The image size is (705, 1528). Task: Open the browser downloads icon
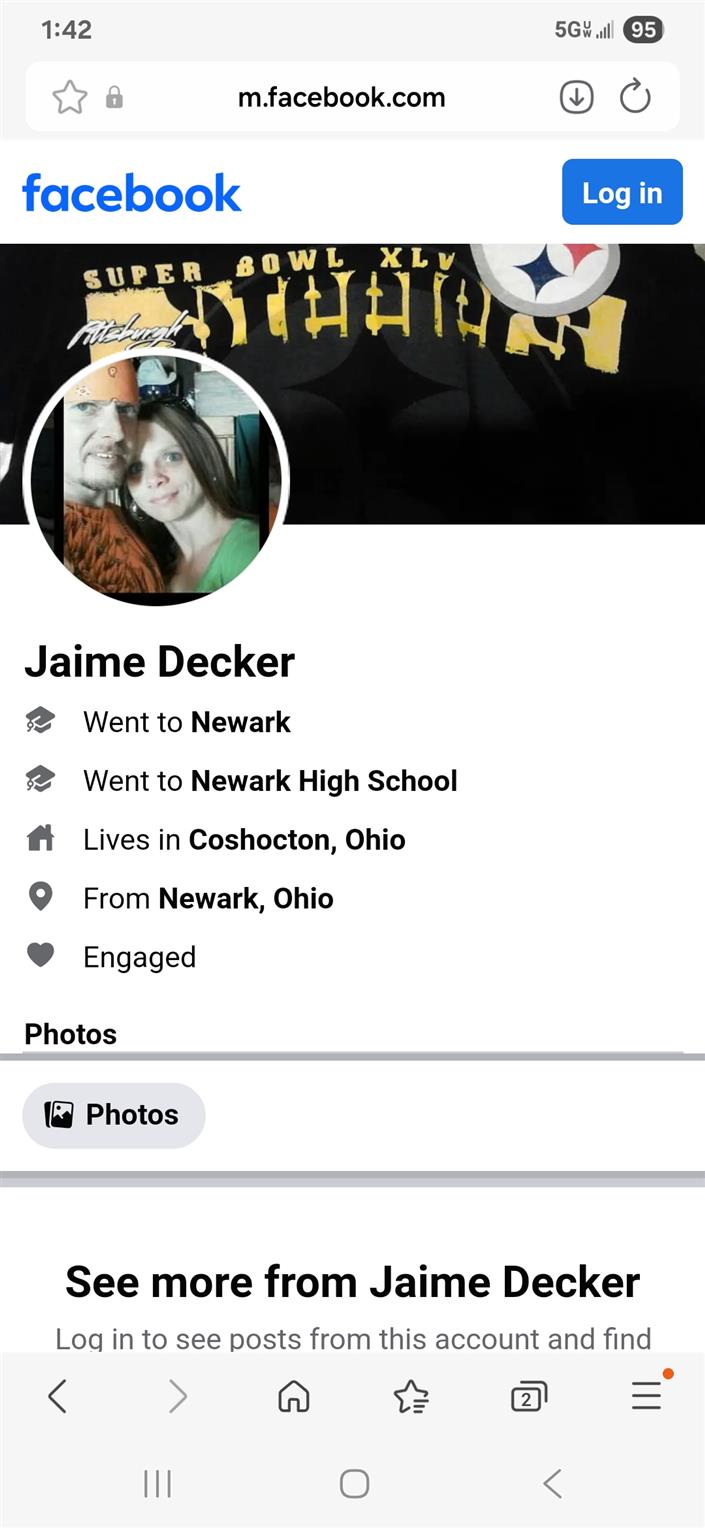coord(576,97)
